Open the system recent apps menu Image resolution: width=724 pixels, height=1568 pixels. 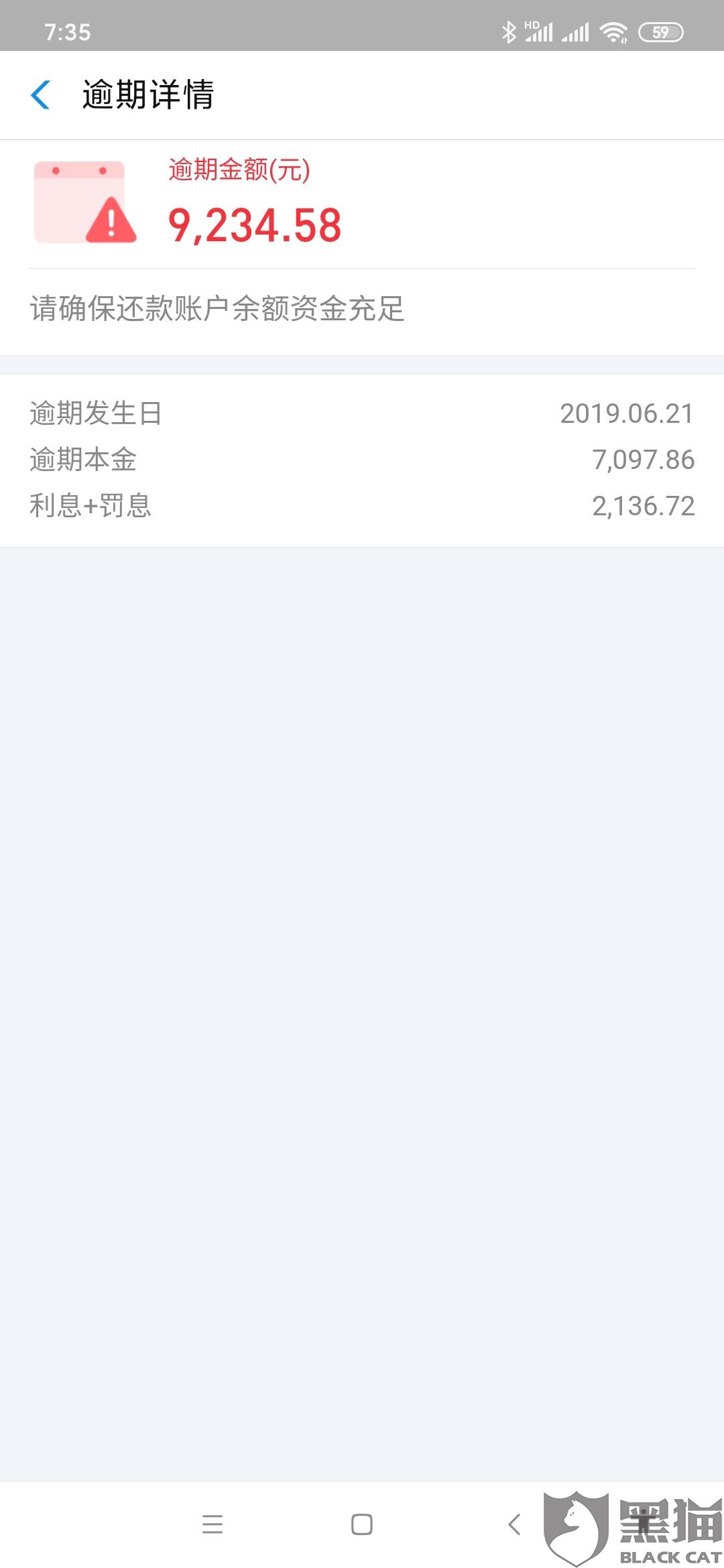[x=213, y=1524]
